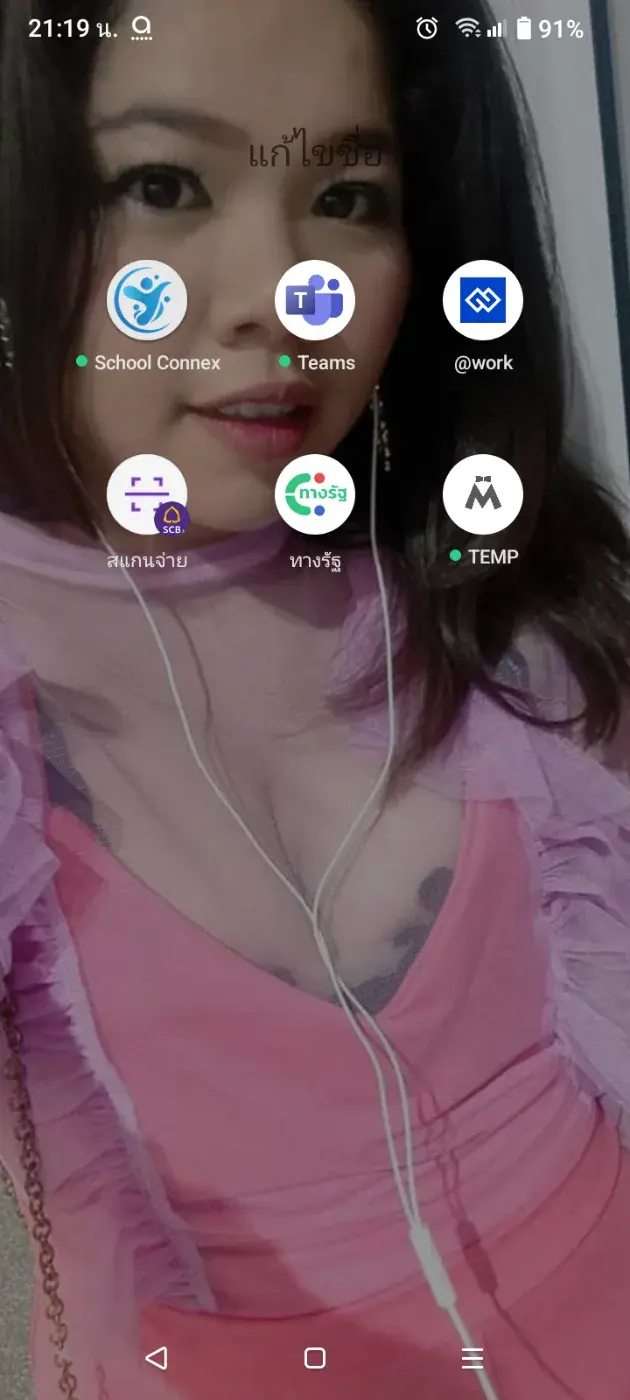The width and height of the screenshot is (630, 1400).
Task: Open the School Connex app
Action: click(147, 301)
